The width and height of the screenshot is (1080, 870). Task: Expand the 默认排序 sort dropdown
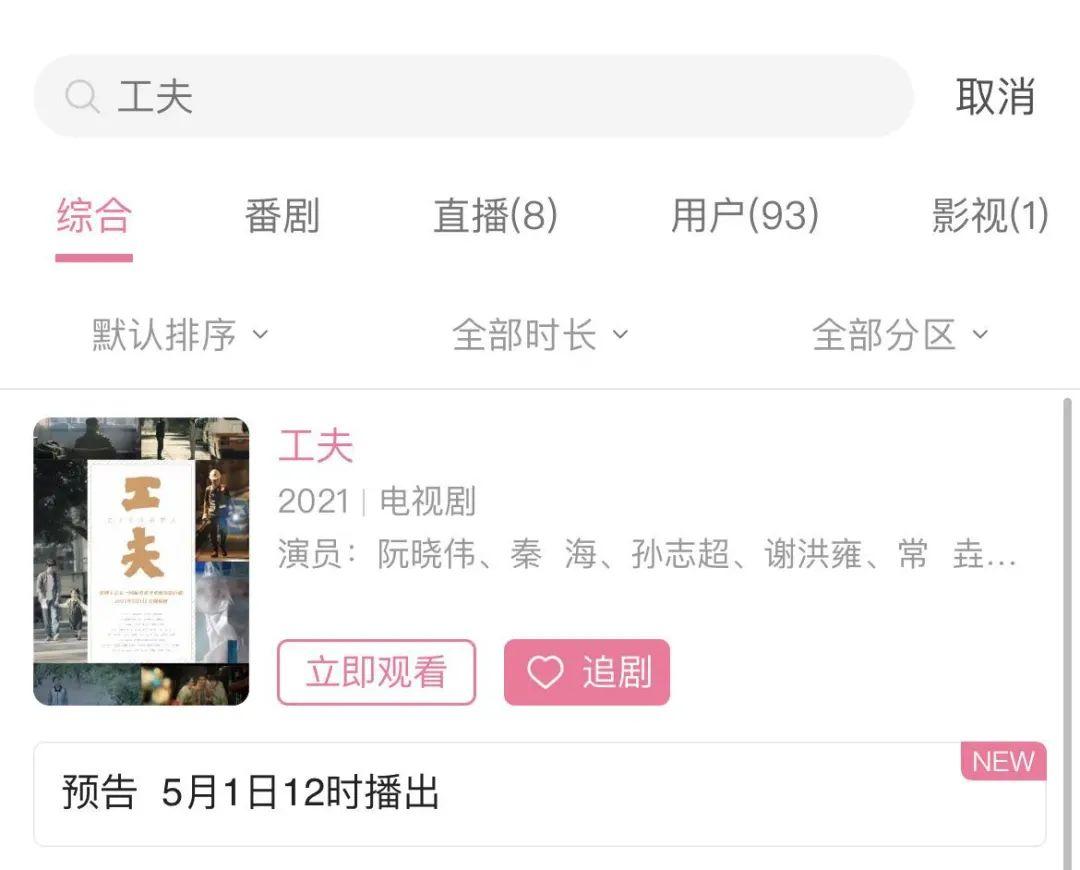click(180, 334)
